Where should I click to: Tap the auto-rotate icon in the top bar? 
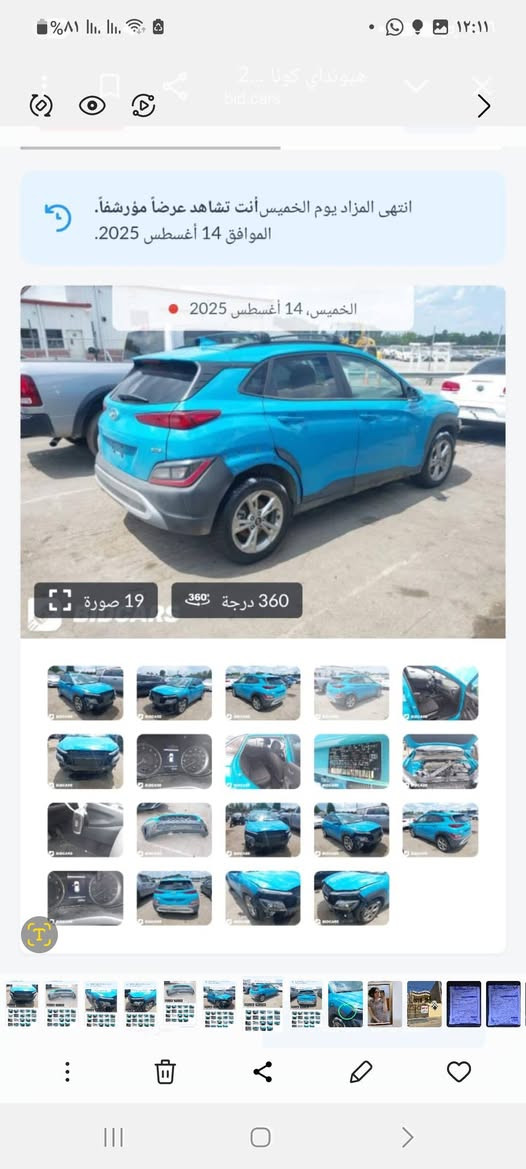[41, 106]
